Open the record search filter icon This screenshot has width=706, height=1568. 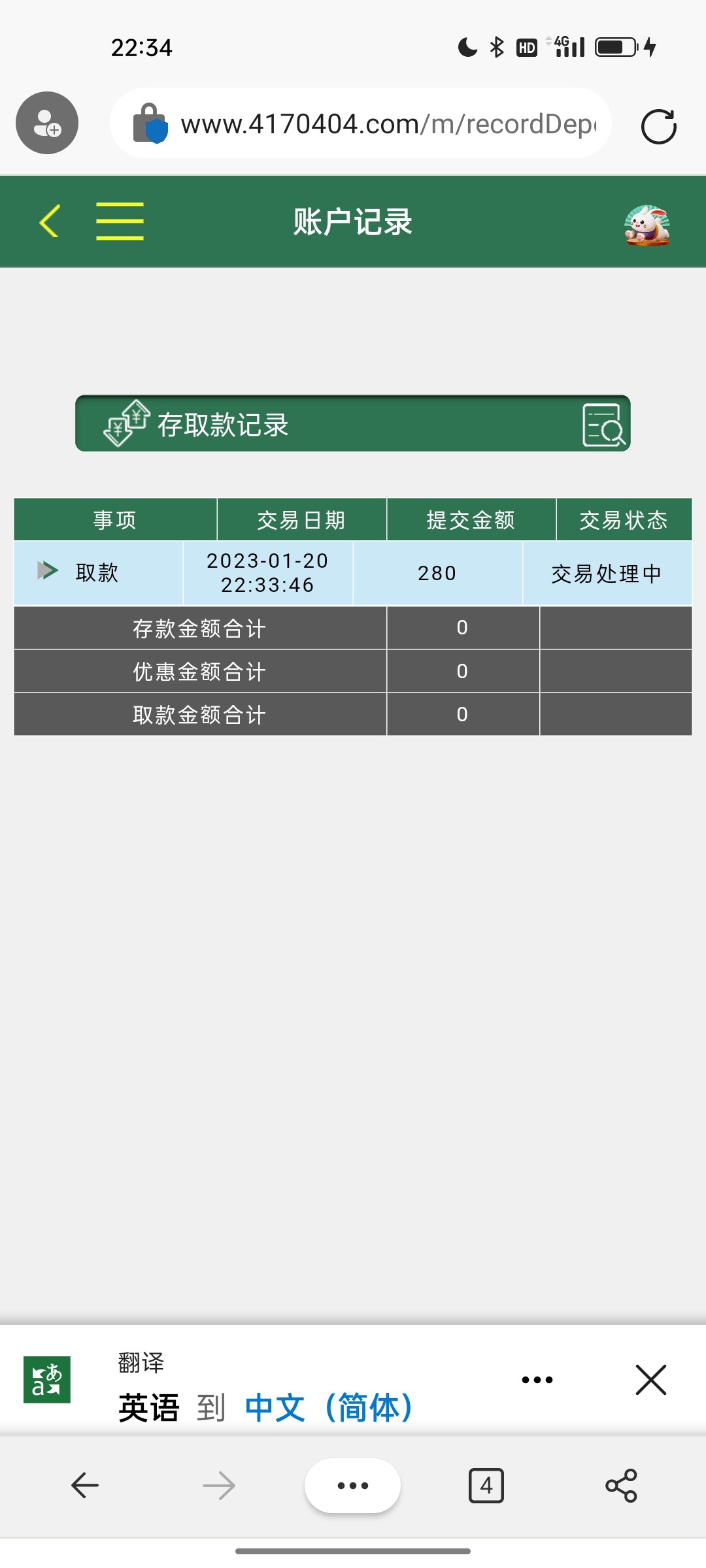pos(603,425)
